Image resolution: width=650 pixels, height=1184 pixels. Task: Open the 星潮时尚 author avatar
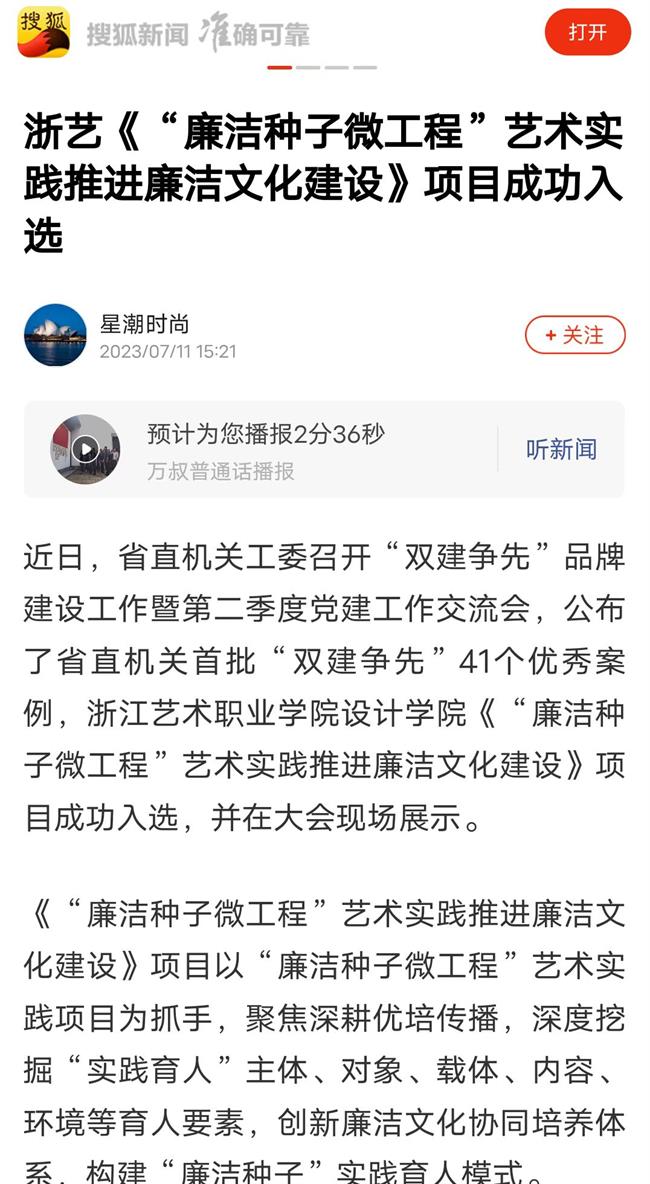click(x=55, y=335)
